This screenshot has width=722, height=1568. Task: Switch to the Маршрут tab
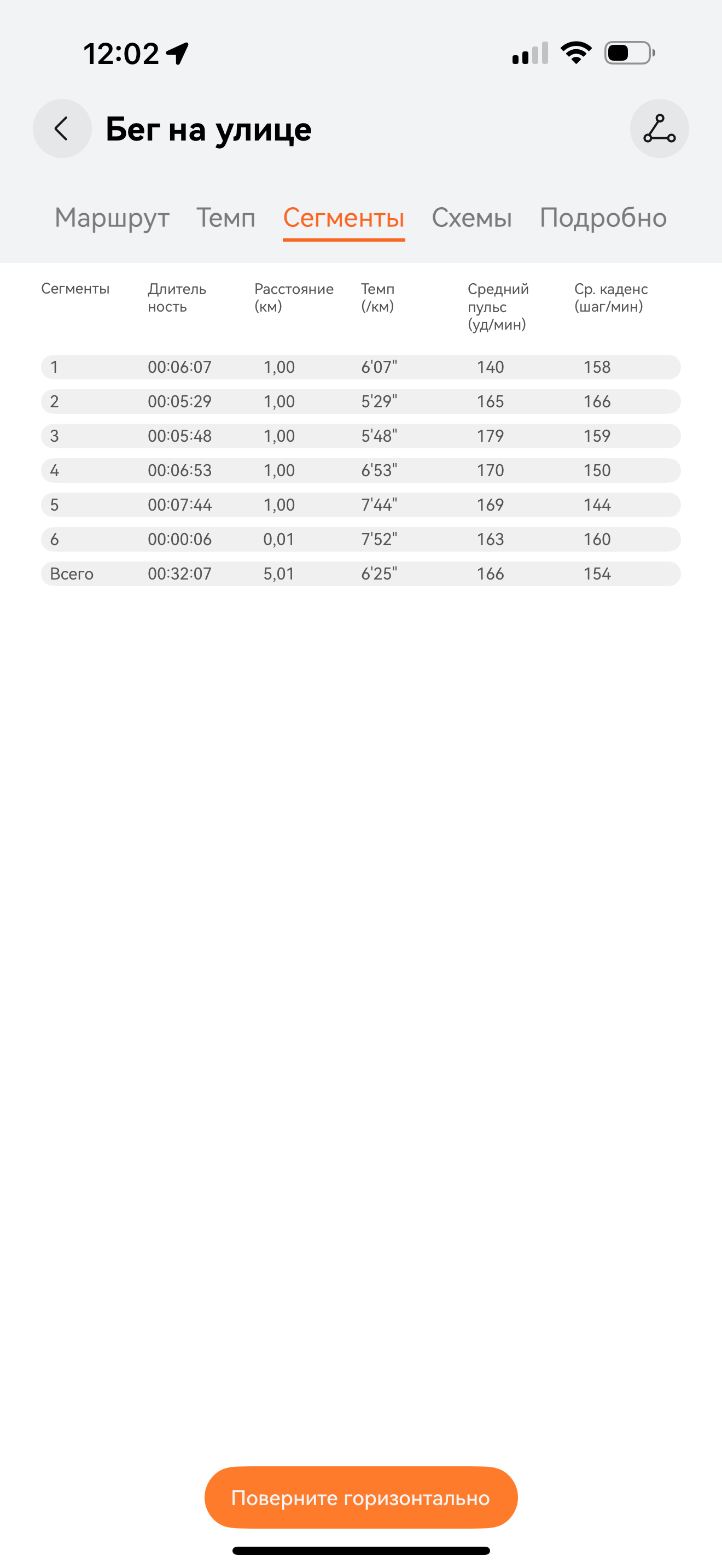112,217
